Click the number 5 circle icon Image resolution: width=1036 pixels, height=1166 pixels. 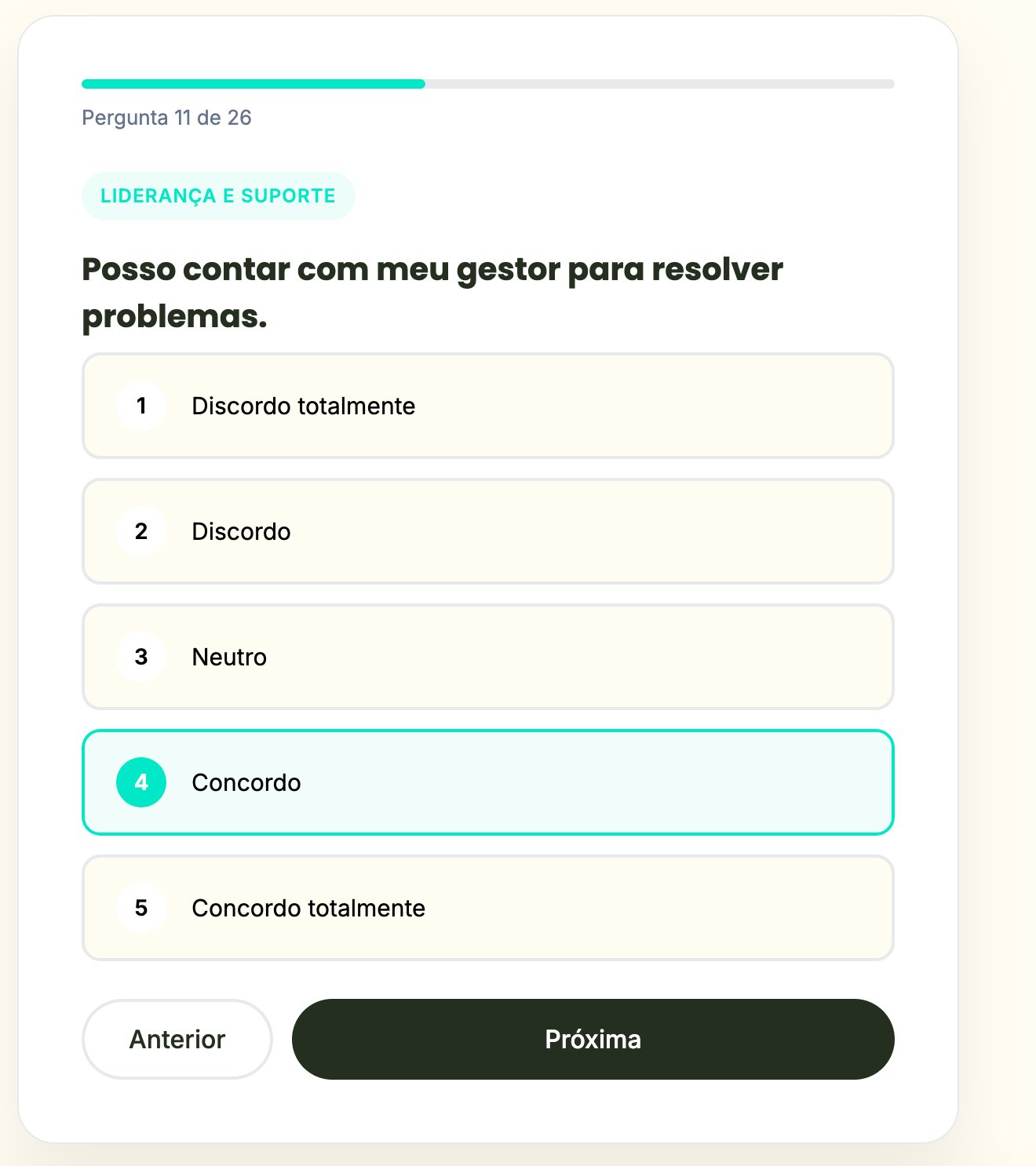pos(141,908)
